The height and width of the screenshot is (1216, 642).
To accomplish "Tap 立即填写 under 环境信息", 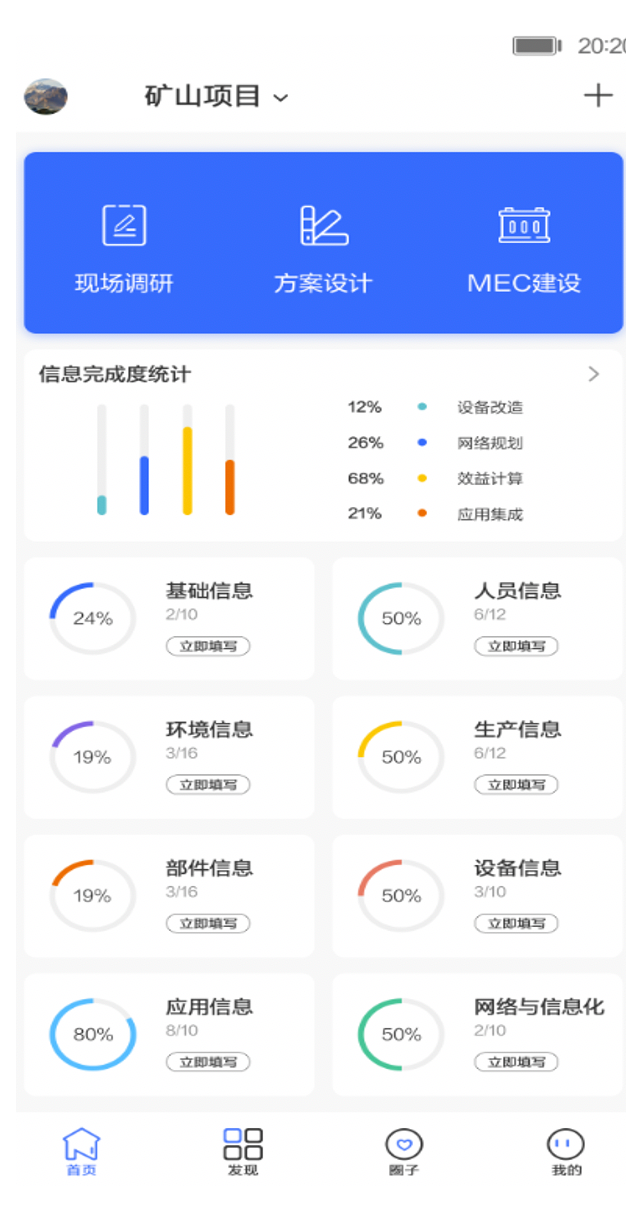I will coord(208,785).
